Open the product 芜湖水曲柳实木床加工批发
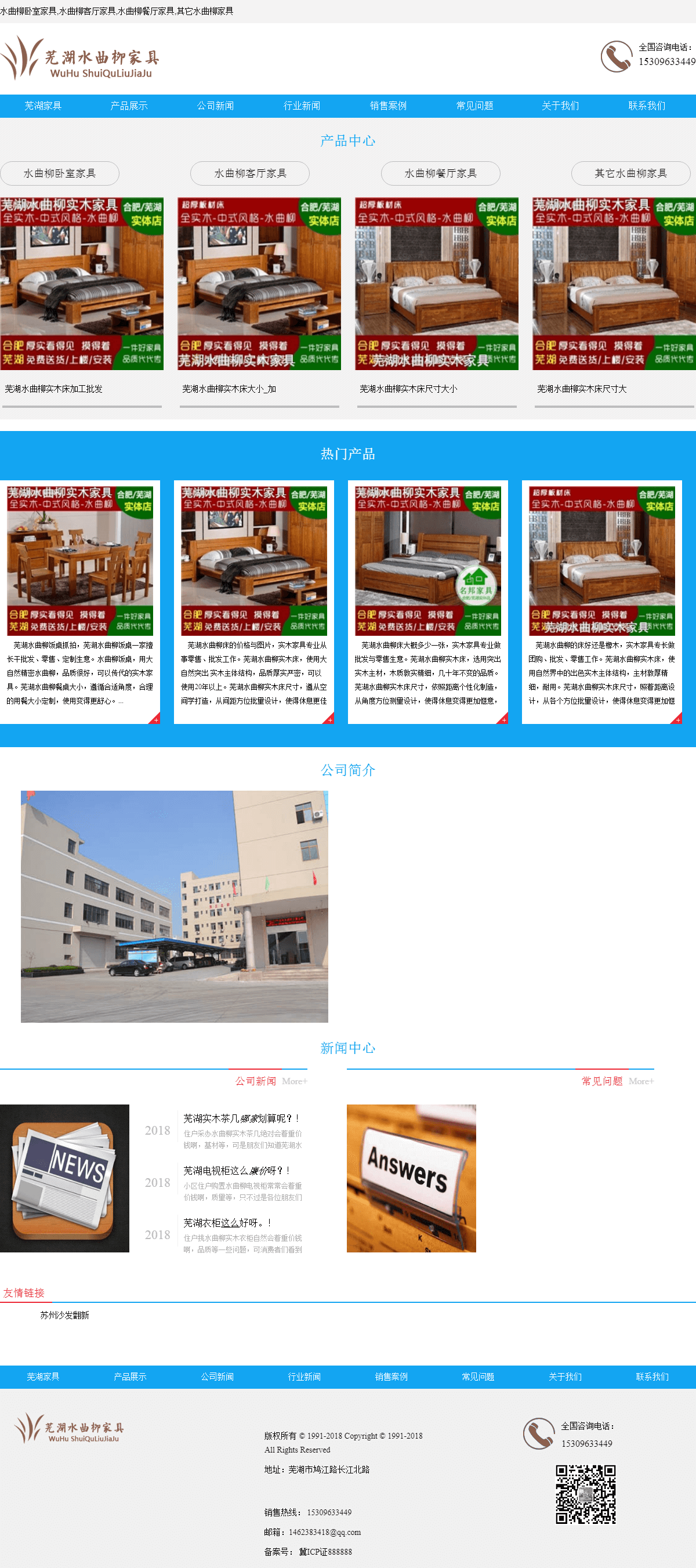This screenshot has width=696, height=1568. [x=53, y=389]
